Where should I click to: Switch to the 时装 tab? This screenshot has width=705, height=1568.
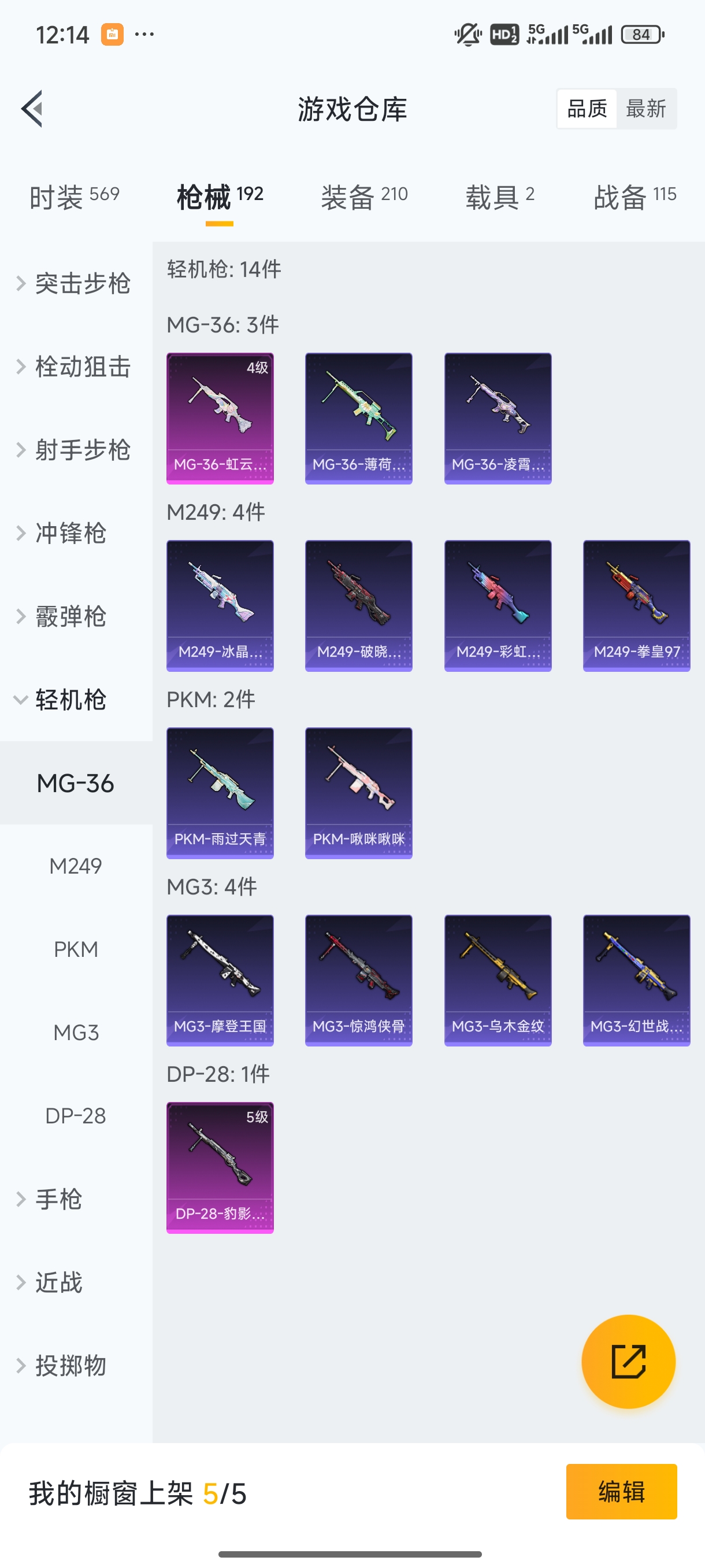pyautogui.click(x=74, y=197)
